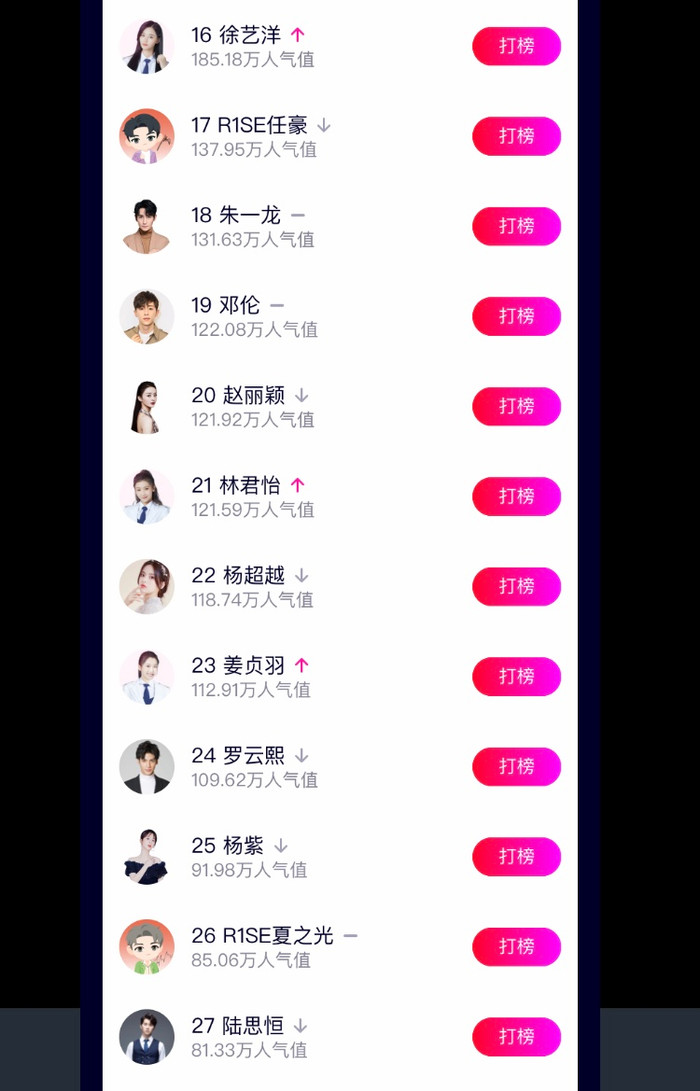The width and height of the screenshot is (700, 1091).
Task: Hit 打榜 next to 陆思恒
Action: [x=516, y=1037]
